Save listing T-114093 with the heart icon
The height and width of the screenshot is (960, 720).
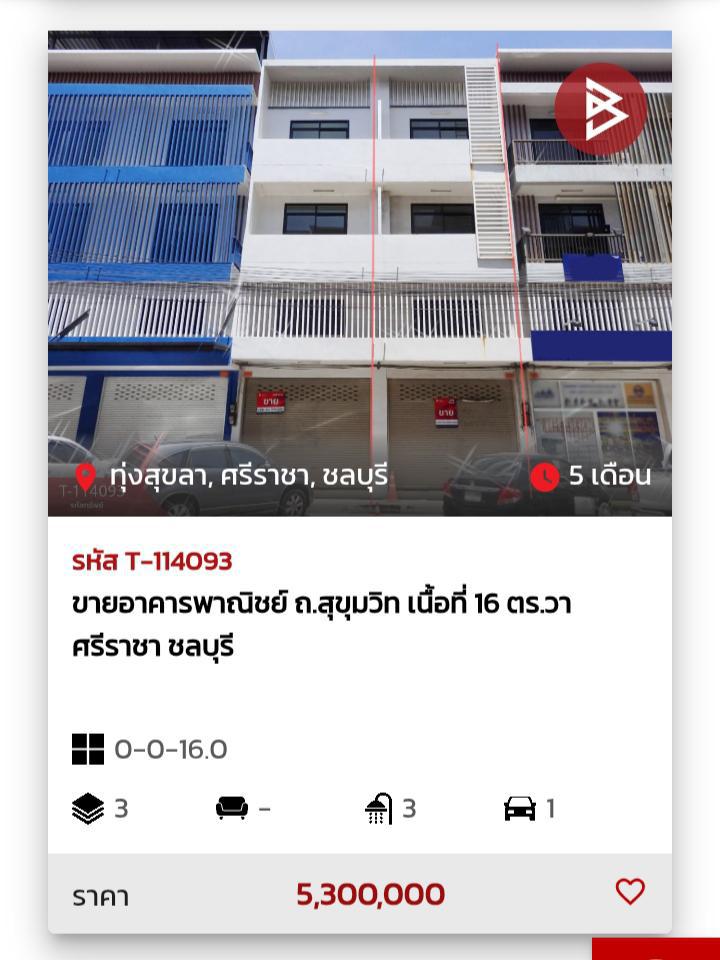click(630, 891)
